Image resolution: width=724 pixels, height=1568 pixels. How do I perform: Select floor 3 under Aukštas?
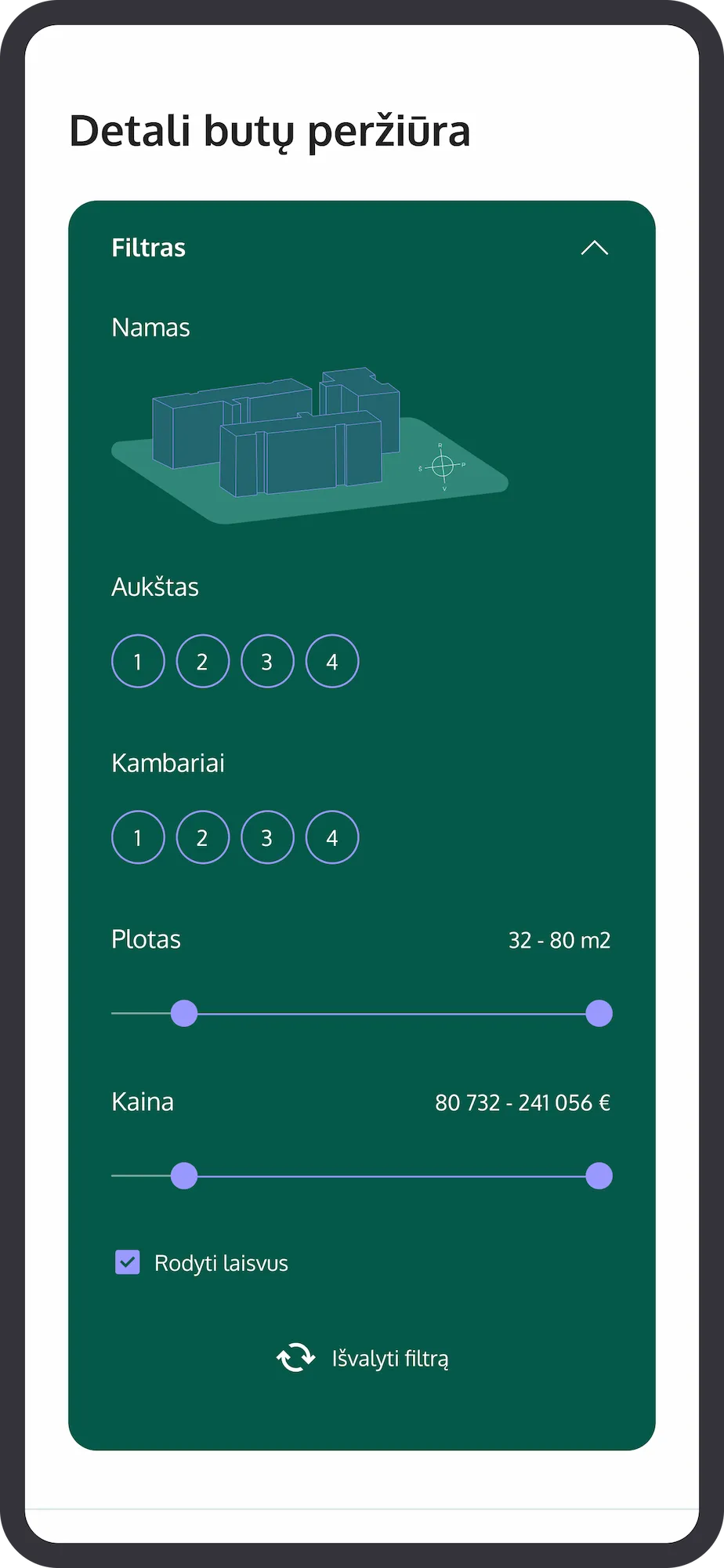pos(267,661)
